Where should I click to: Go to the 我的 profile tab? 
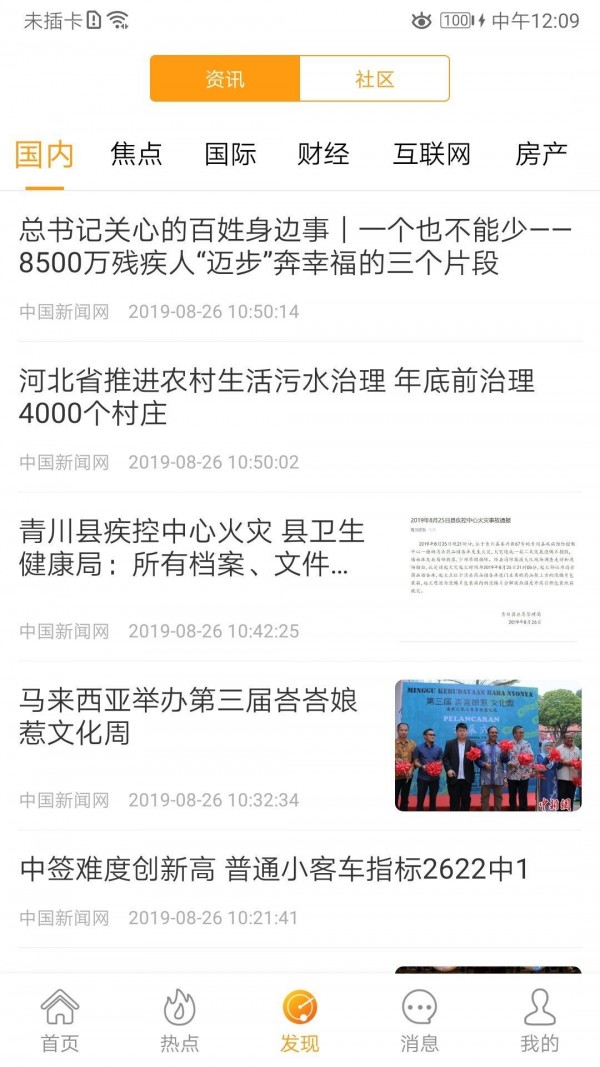point(540,1020)
